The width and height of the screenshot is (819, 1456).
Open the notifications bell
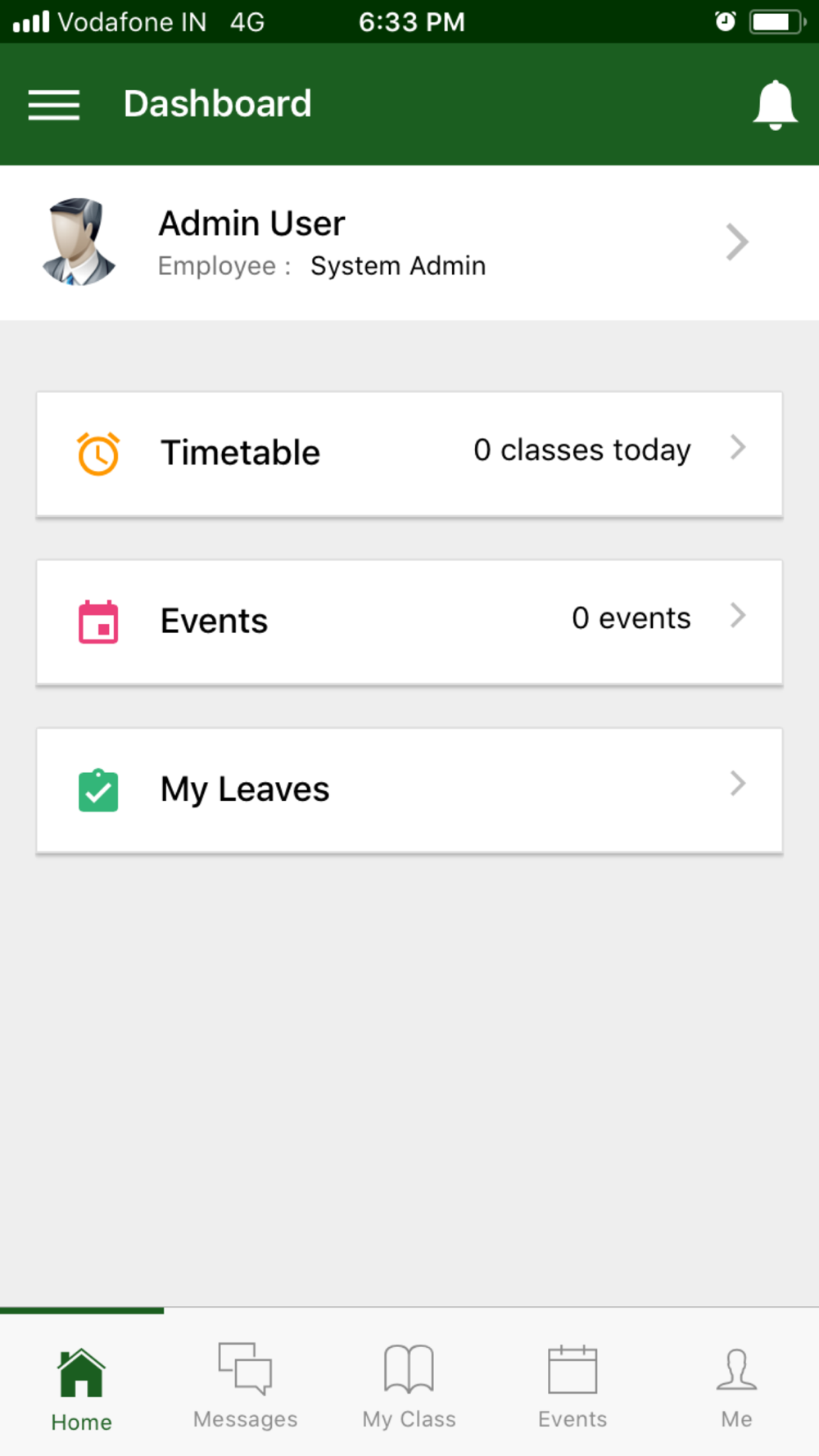[775, 105]
